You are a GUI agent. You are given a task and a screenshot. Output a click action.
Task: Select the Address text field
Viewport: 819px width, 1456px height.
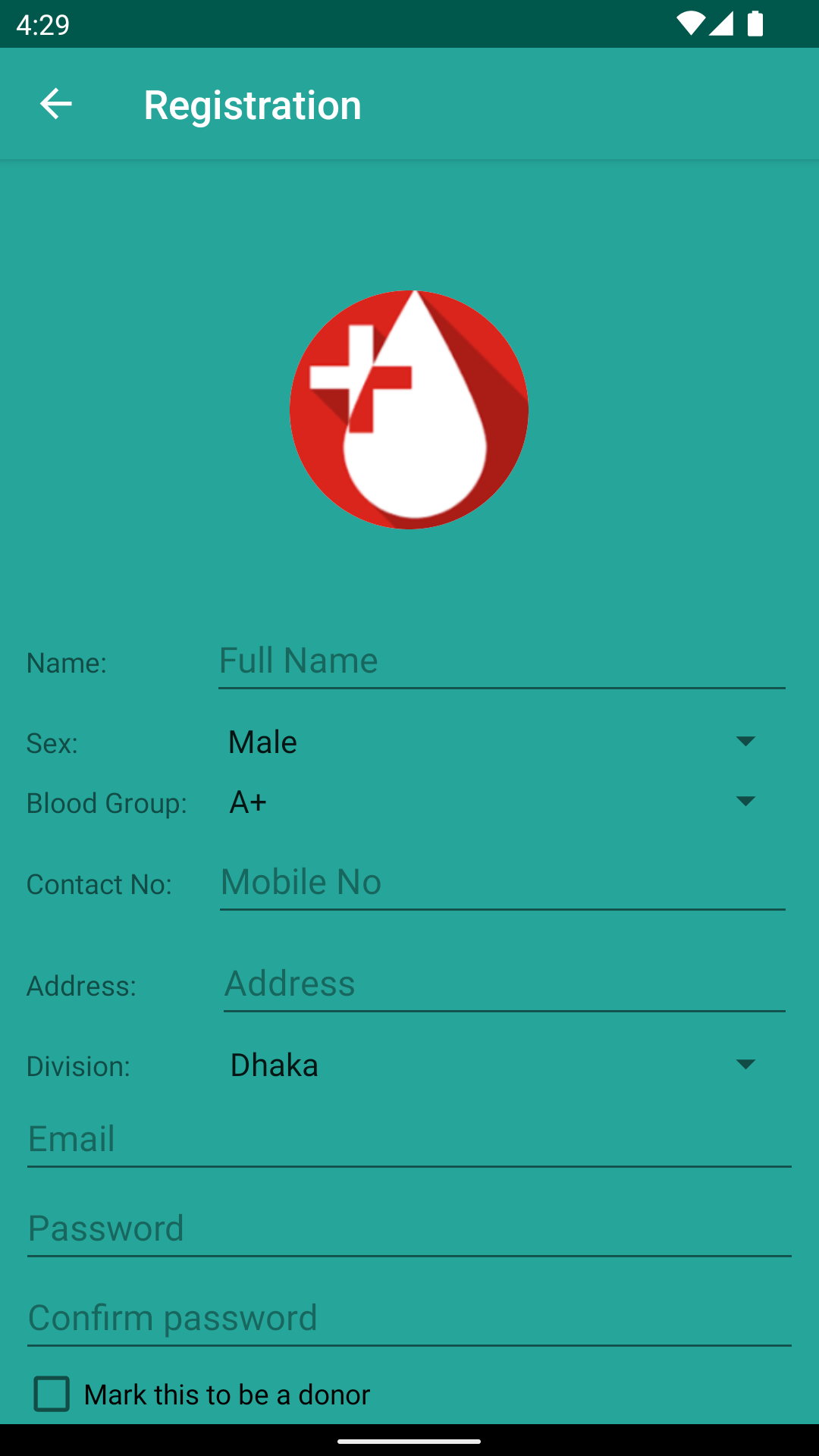504,984
